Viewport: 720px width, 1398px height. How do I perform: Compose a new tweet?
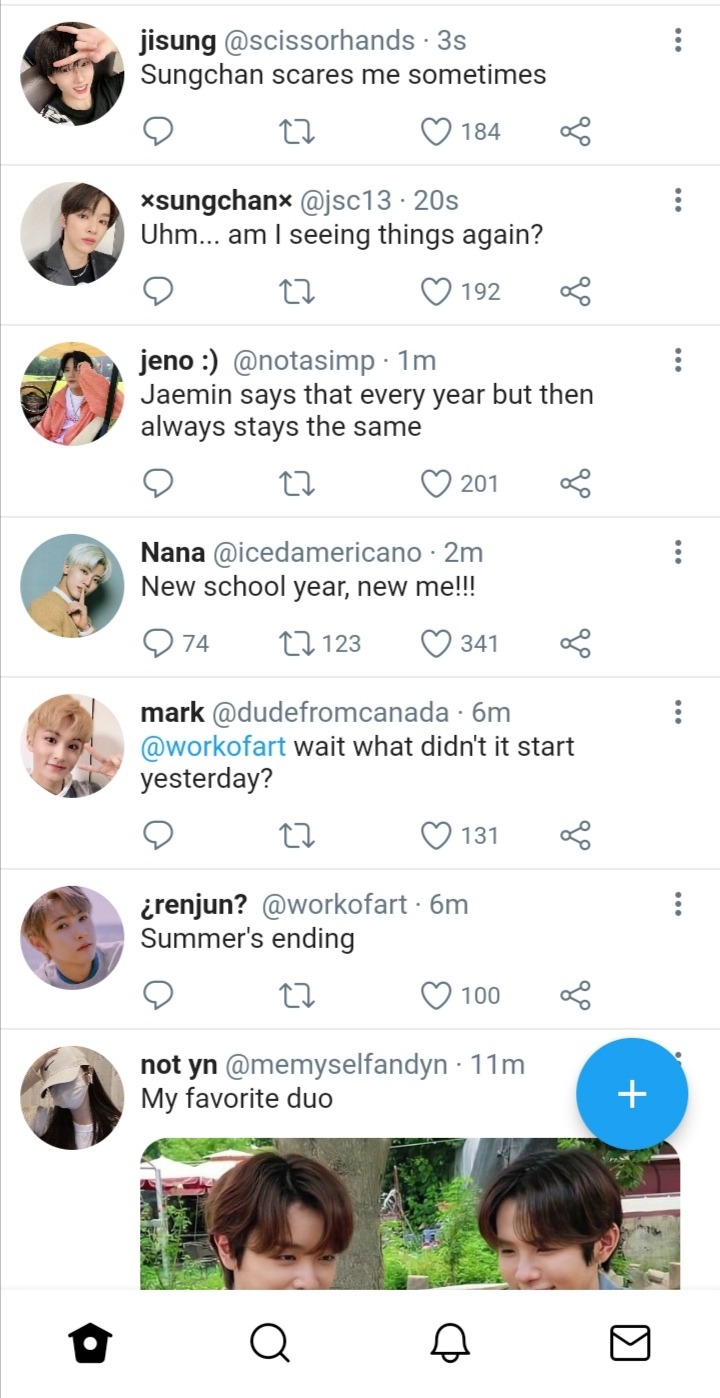coord(631,1094)
